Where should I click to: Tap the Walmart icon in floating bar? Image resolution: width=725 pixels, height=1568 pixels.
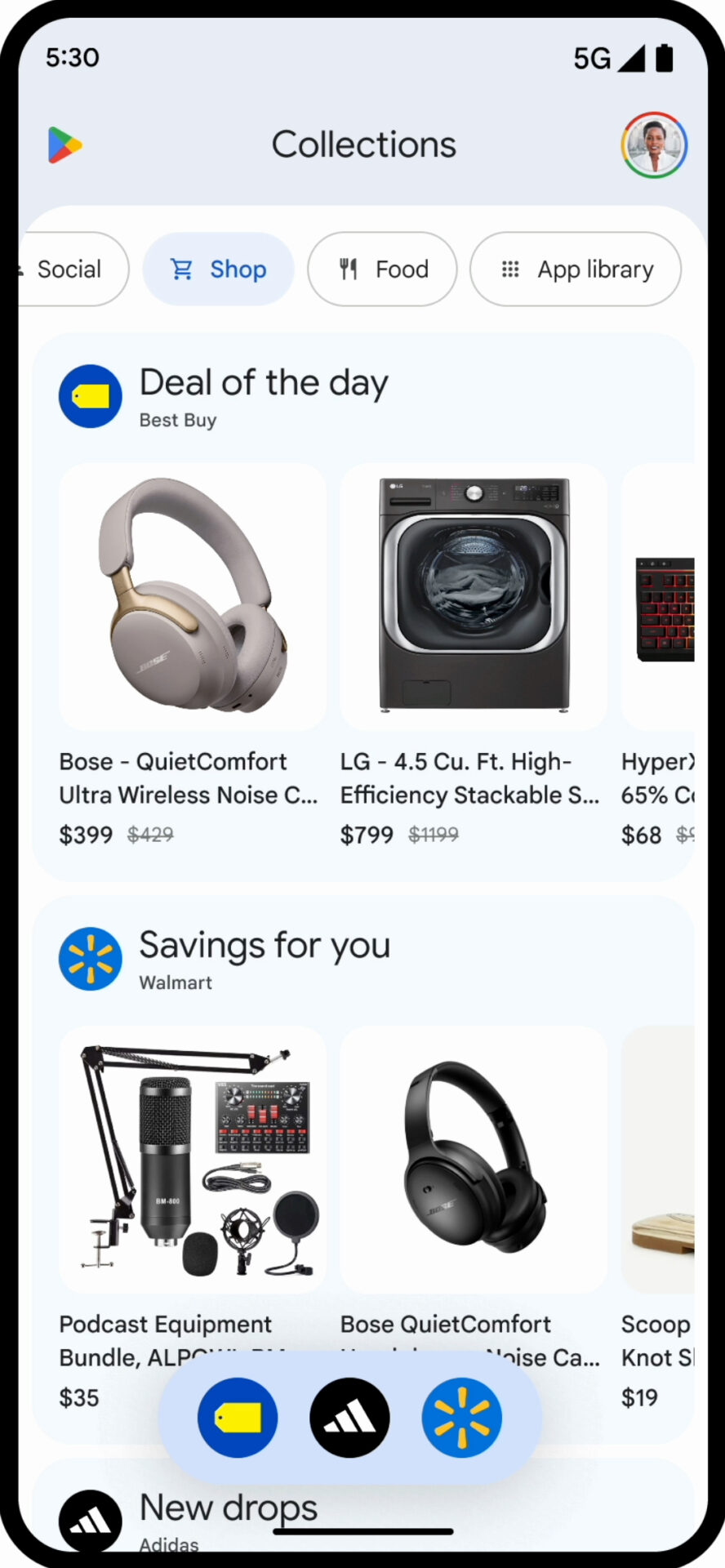click(462, 1418)
